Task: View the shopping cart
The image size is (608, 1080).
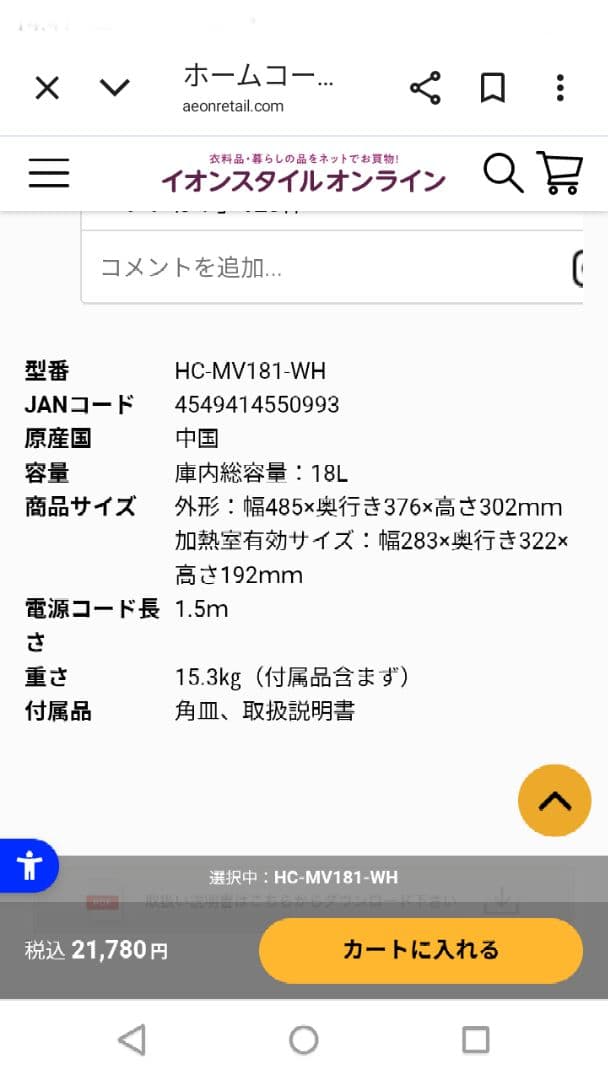Action: (x=560, y=173)
